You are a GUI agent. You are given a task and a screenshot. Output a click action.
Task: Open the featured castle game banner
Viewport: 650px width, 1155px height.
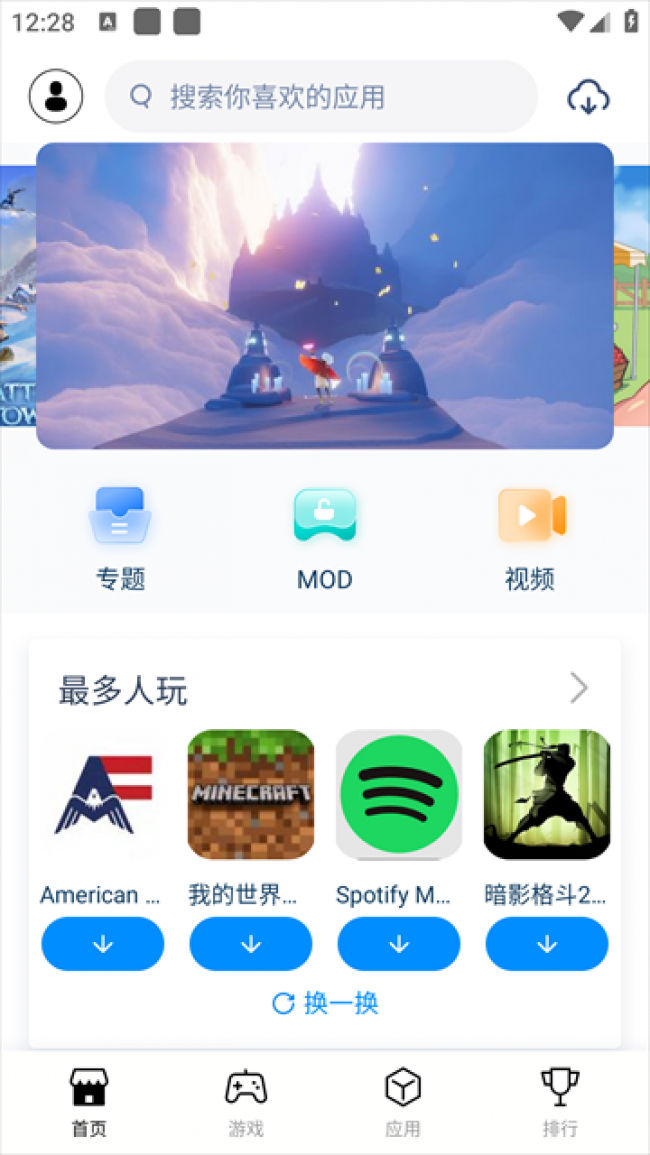coord(324,296)
